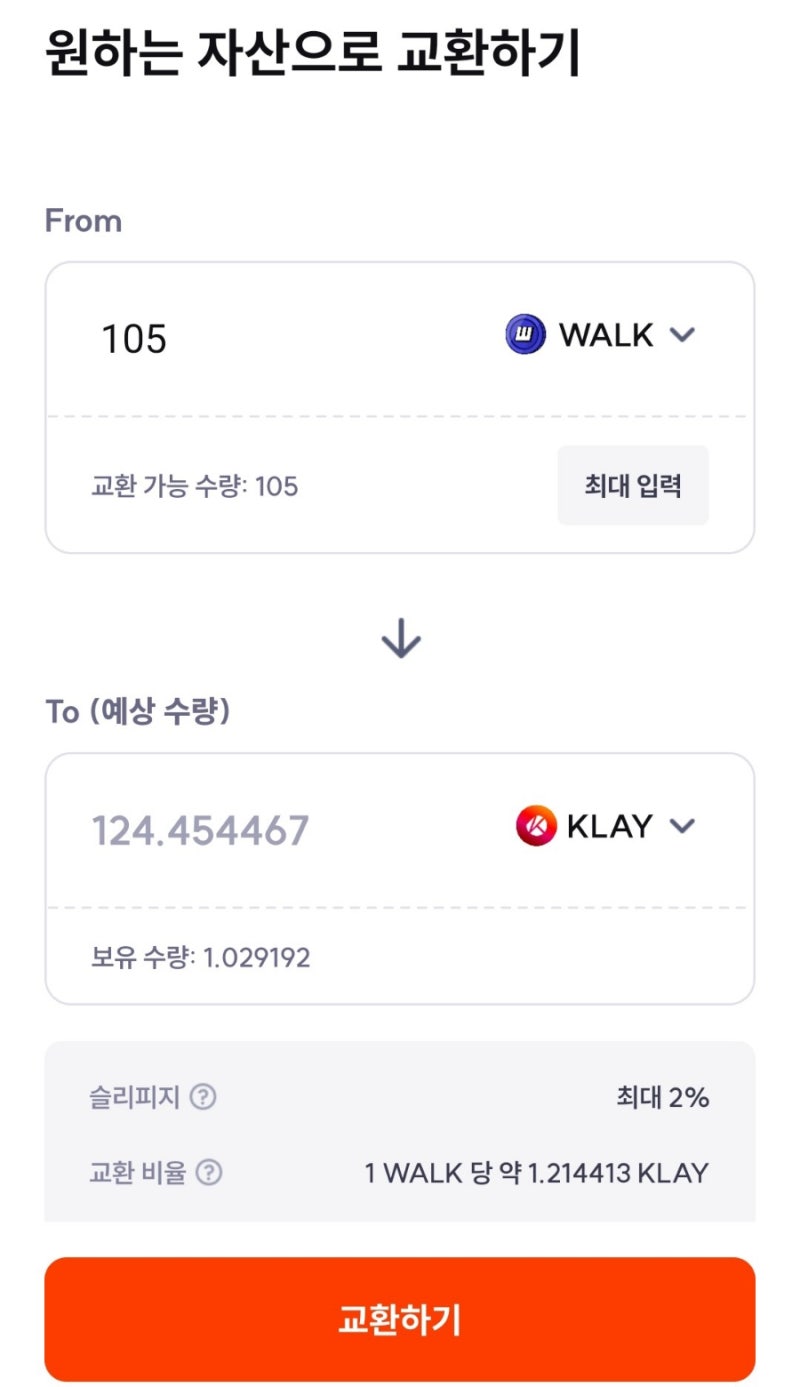Click the 최대 2% slippage value
Screen dimensions: 800x1387
click(x=663, y=1097)
